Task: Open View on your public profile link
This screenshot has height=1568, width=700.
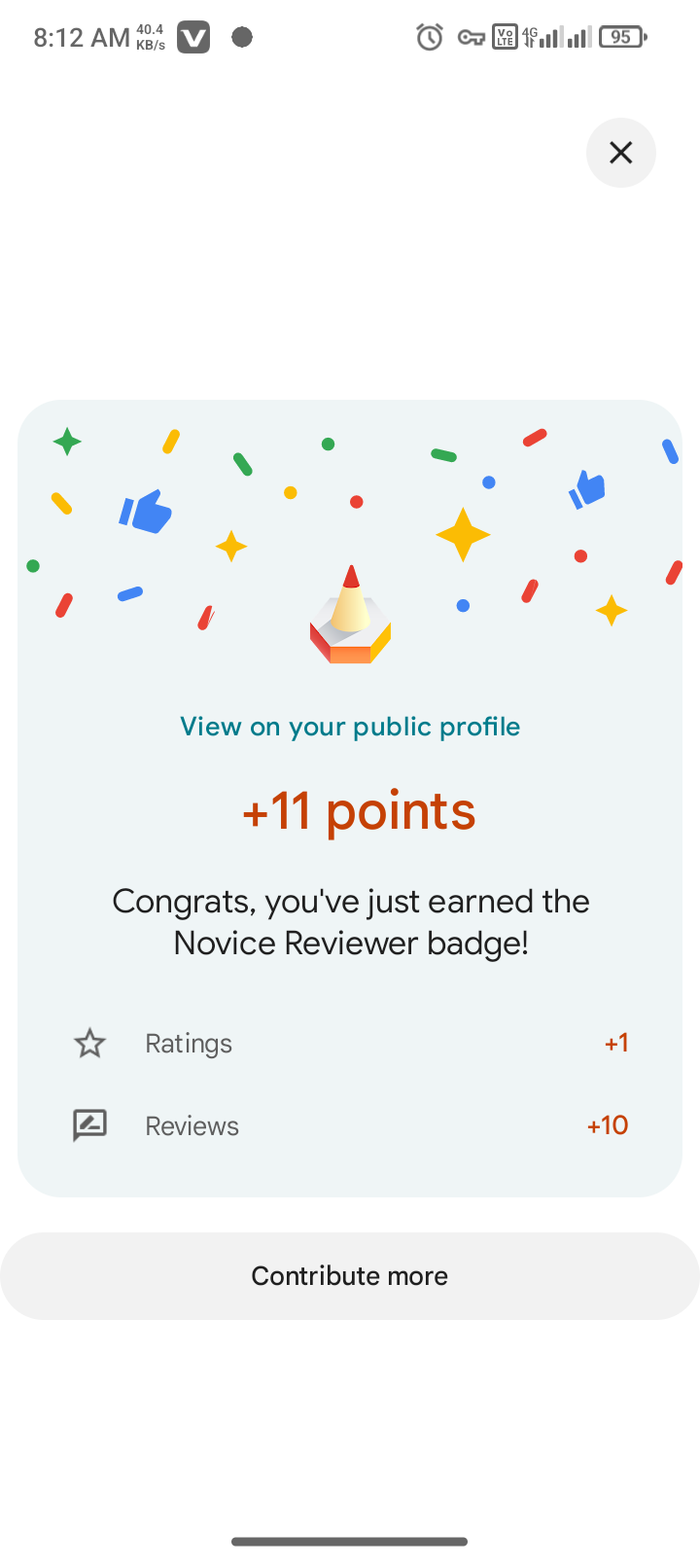Action: 350,727
